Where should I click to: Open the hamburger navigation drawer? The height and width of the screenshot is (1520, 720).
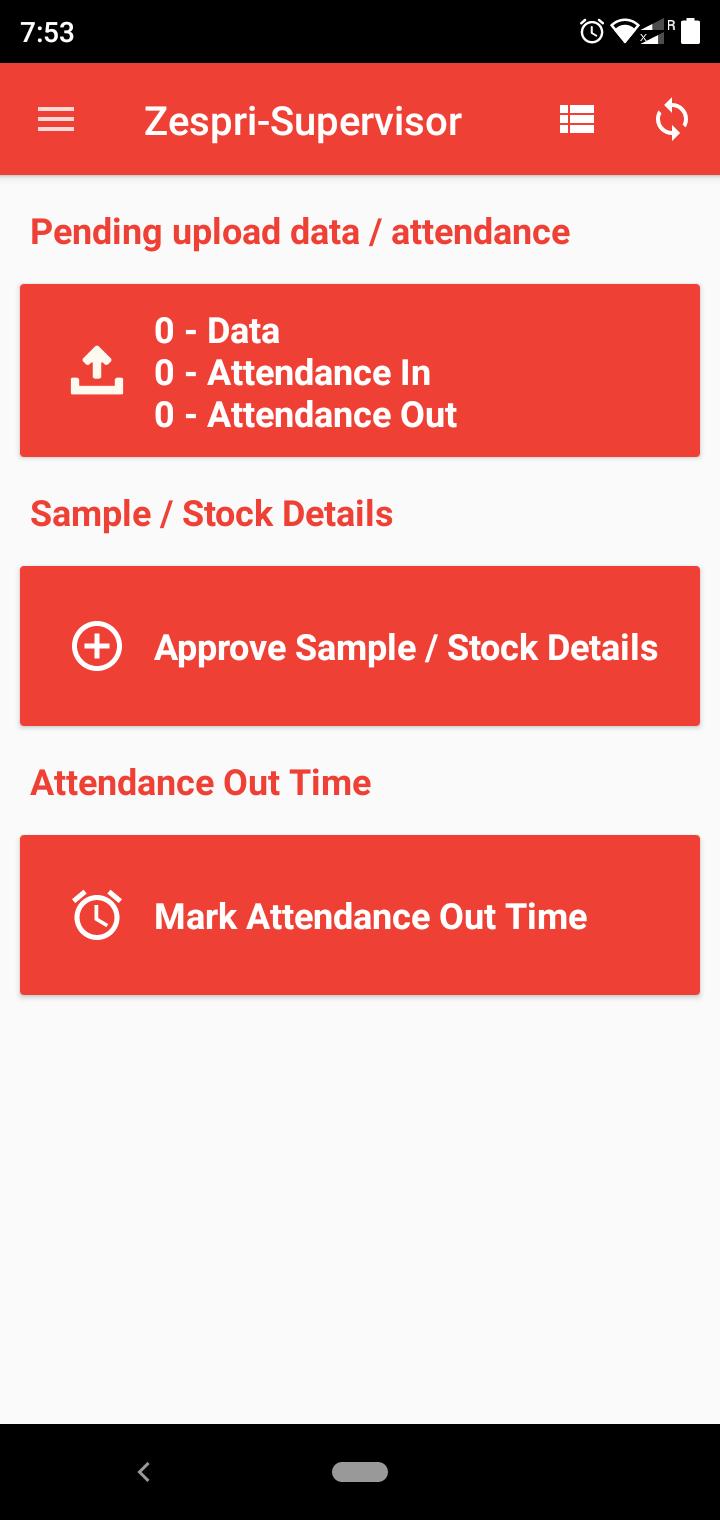click(x=56, y=120)
